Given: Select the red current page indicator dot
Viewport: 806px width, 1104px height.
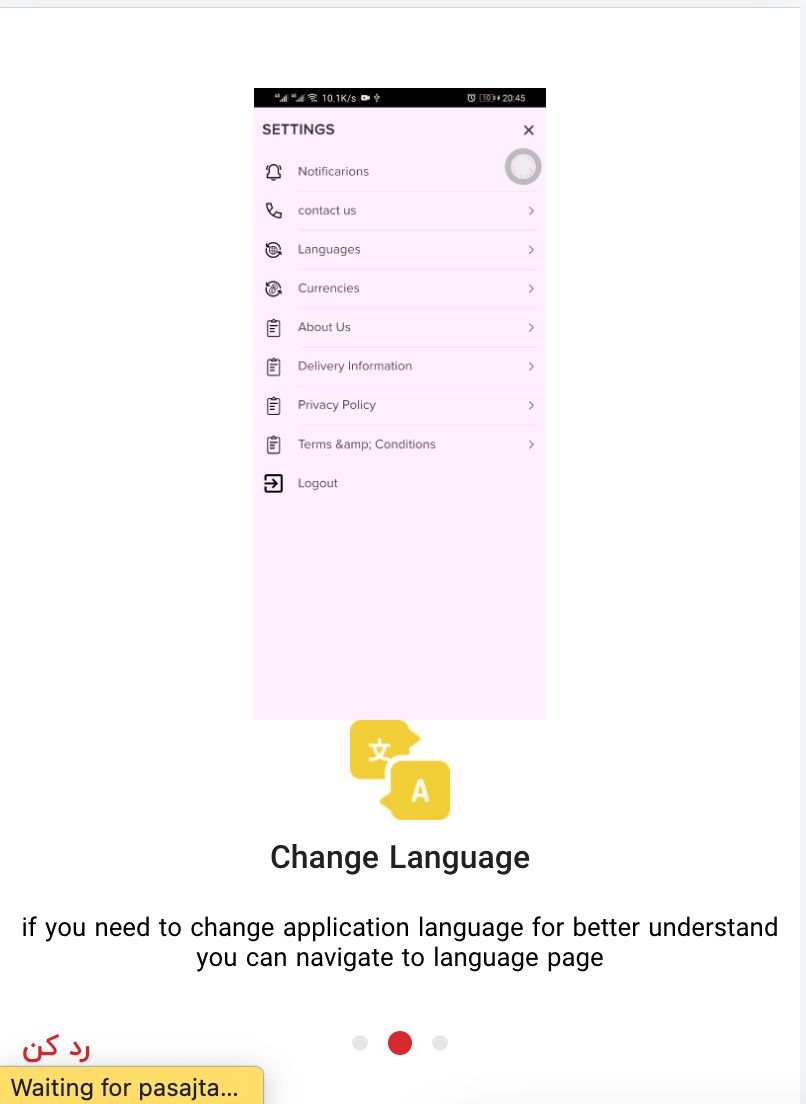Looking at the screenshot, I should (400, 1043).
